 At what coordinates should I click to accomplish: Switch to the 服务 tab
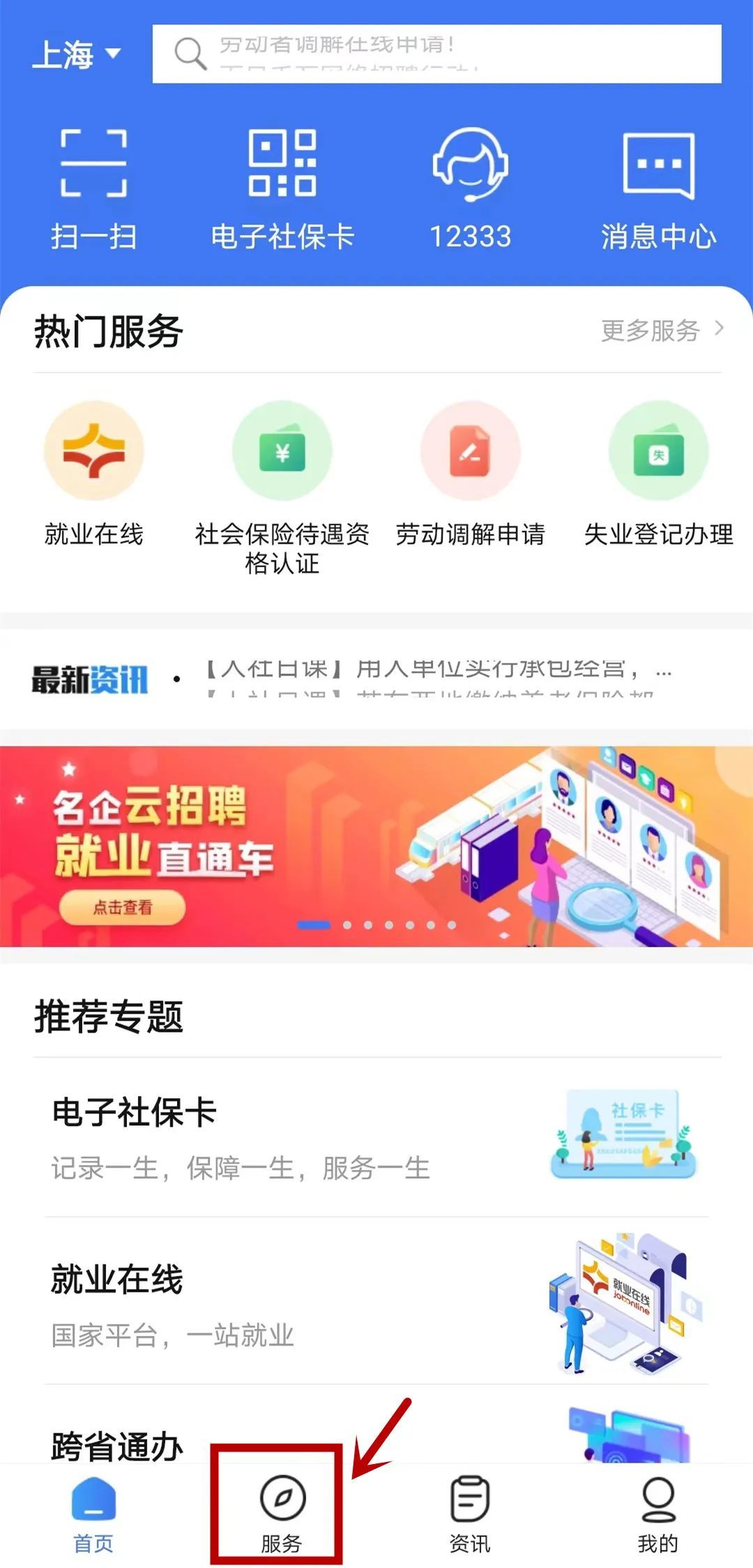282,1513
